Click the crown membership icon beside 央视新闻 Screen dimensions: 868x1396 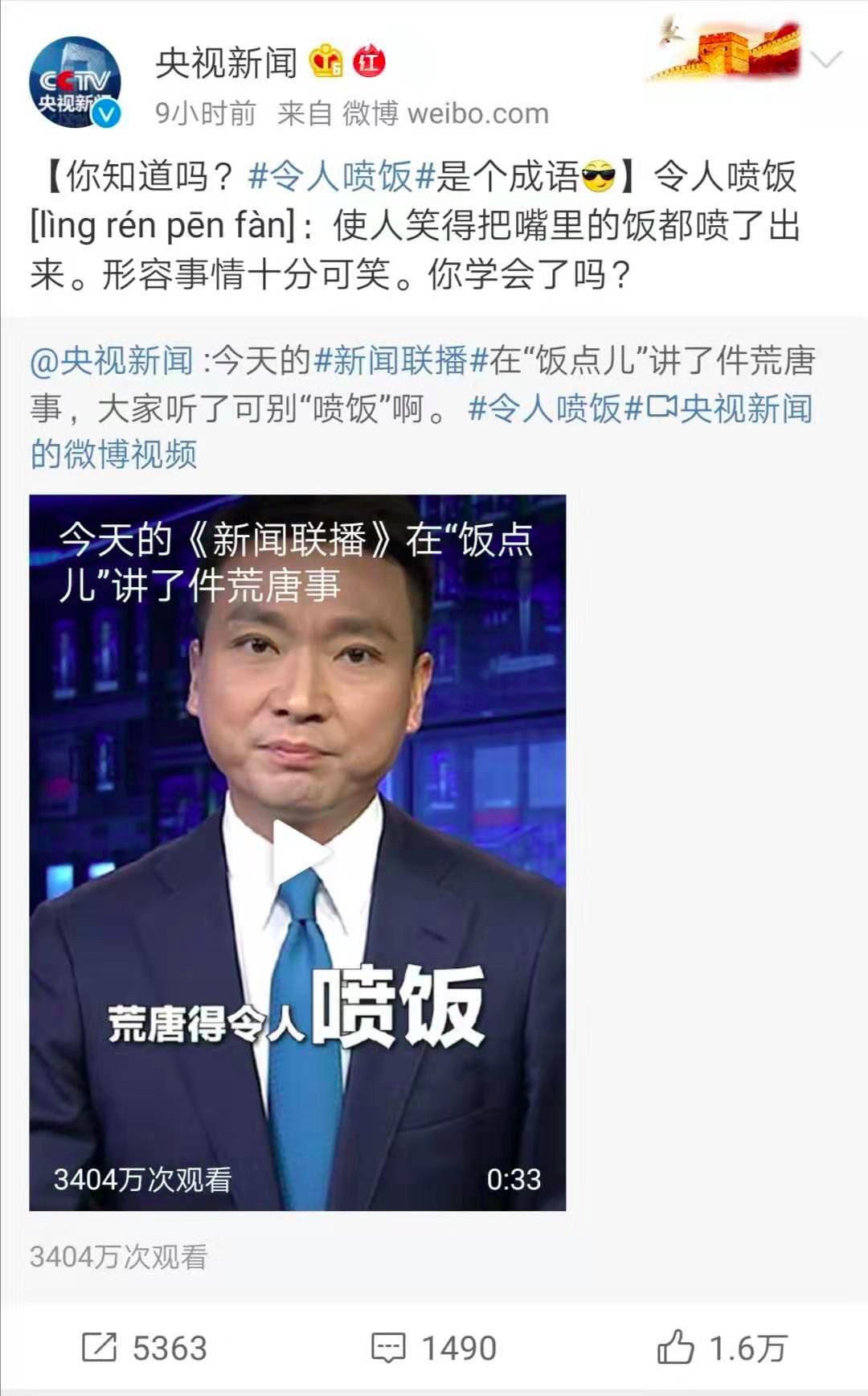click(325, 58)
